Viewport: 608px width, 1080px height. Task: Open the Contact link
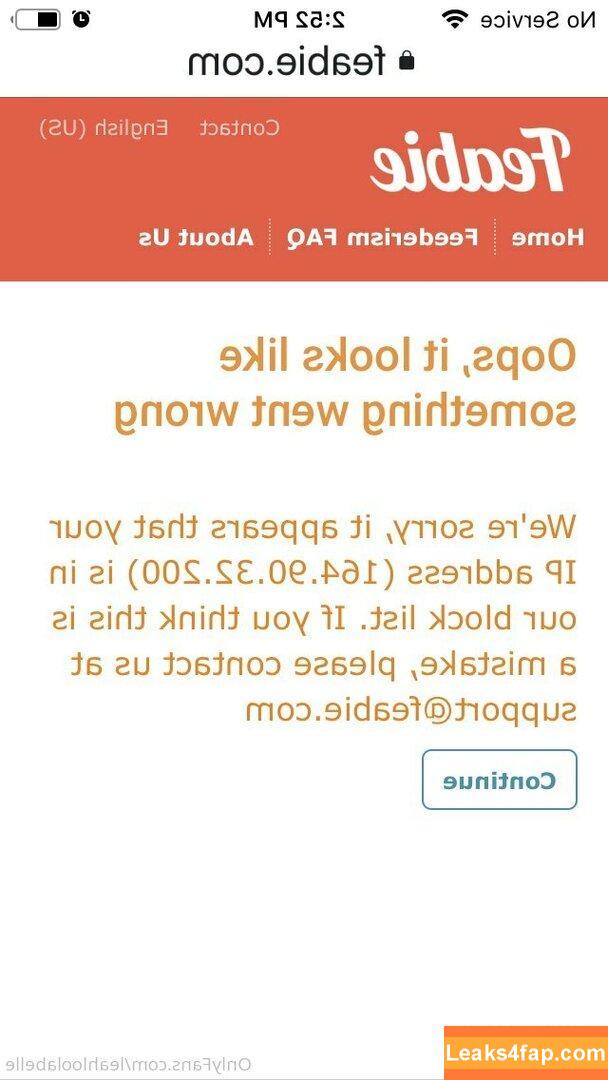pyautogui.click(x=240, y=128)
